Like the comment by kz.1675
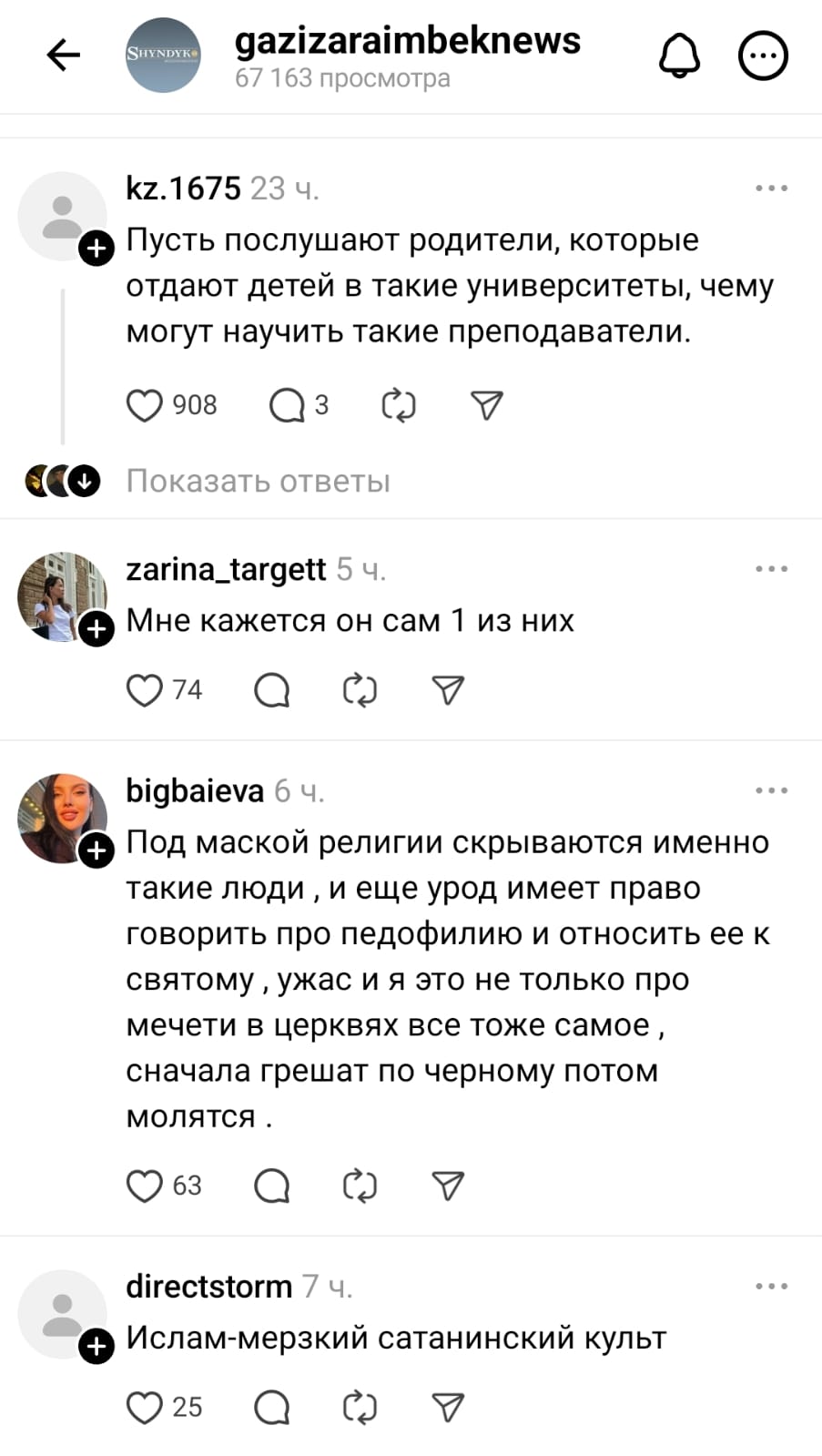Viewport: 822px width, 1456px height. coord(144,405)
